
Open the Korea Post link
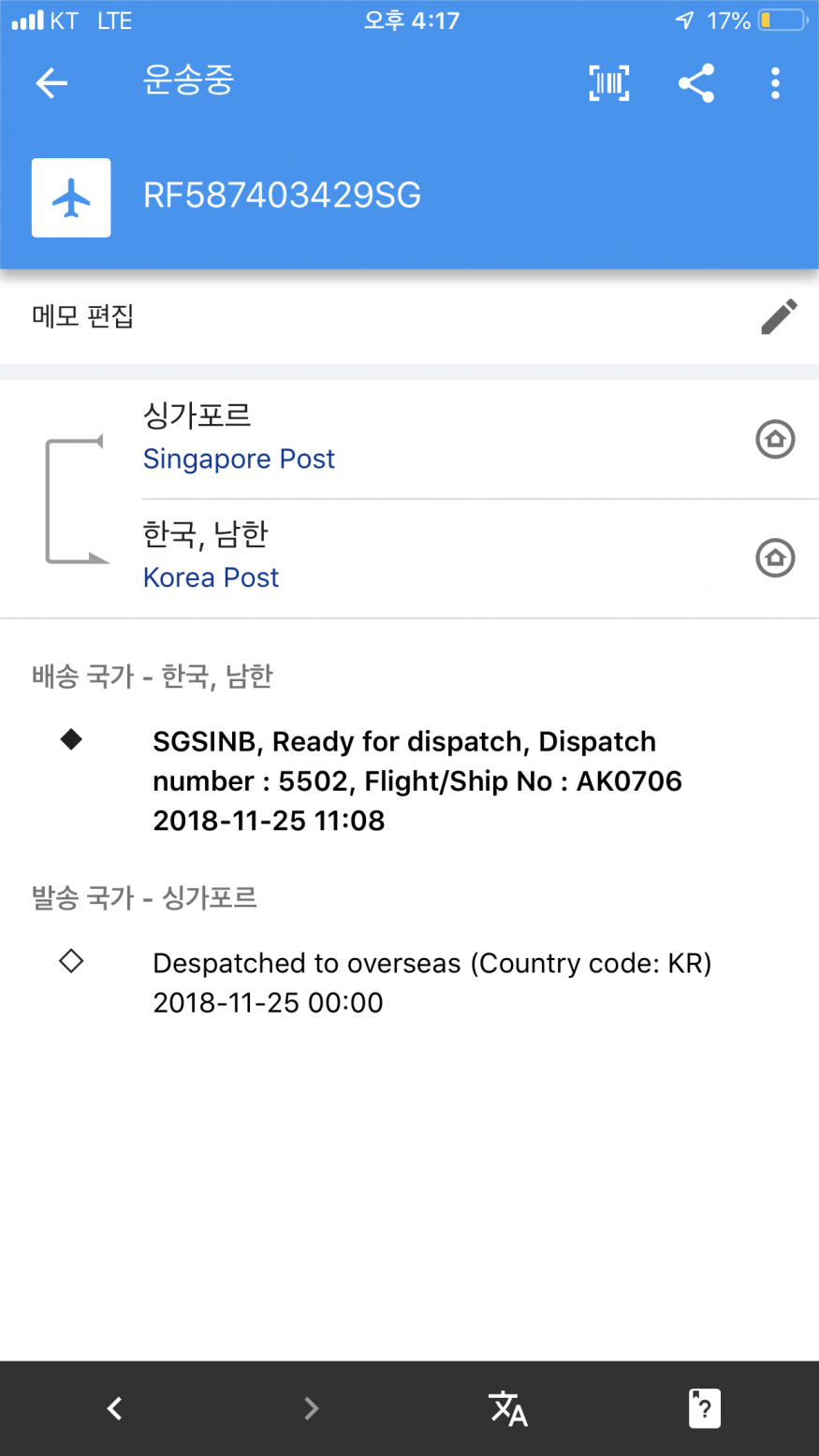coord(211,577)
